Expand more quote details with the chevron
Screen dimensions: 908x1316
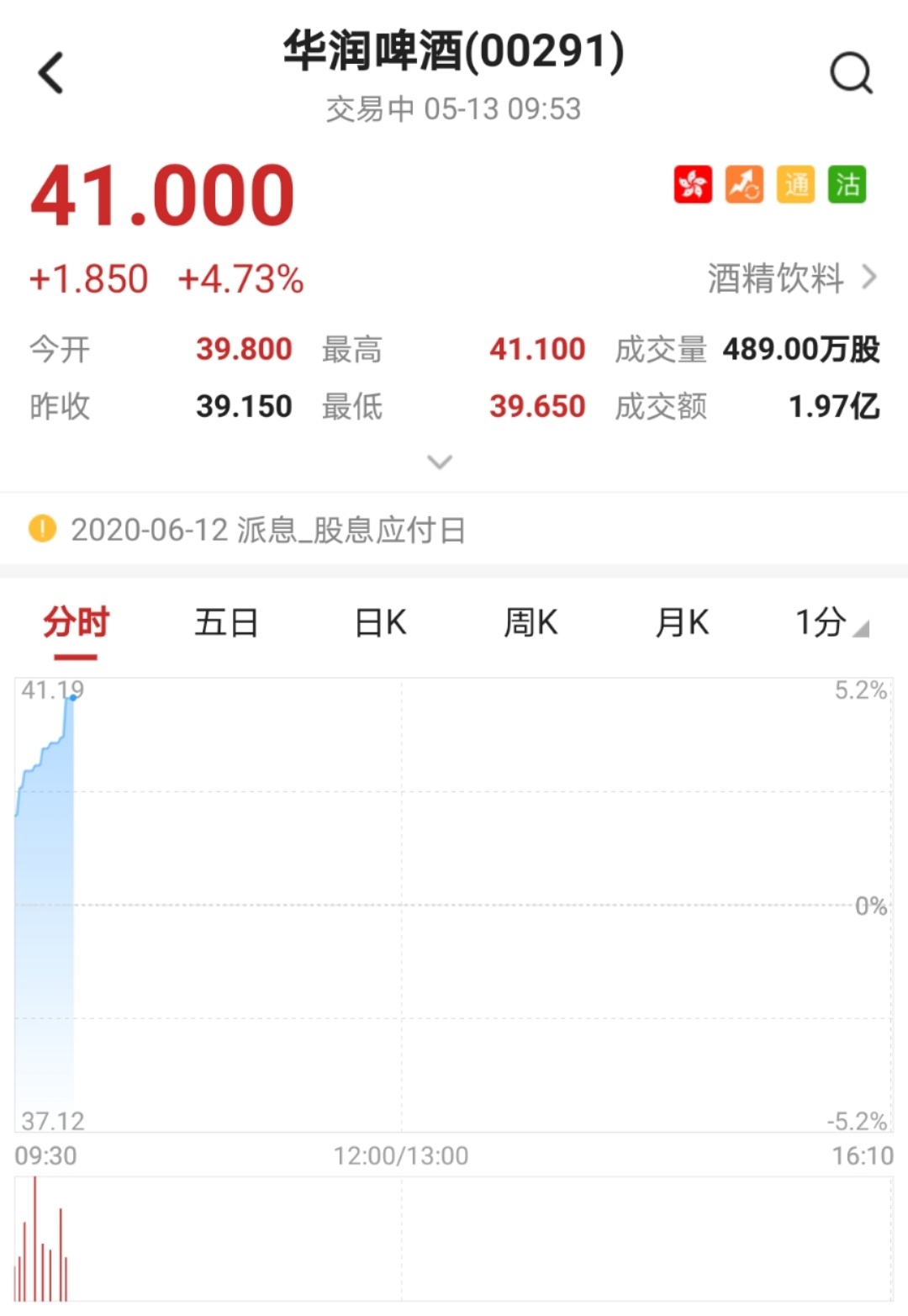[x=440, y=462]
